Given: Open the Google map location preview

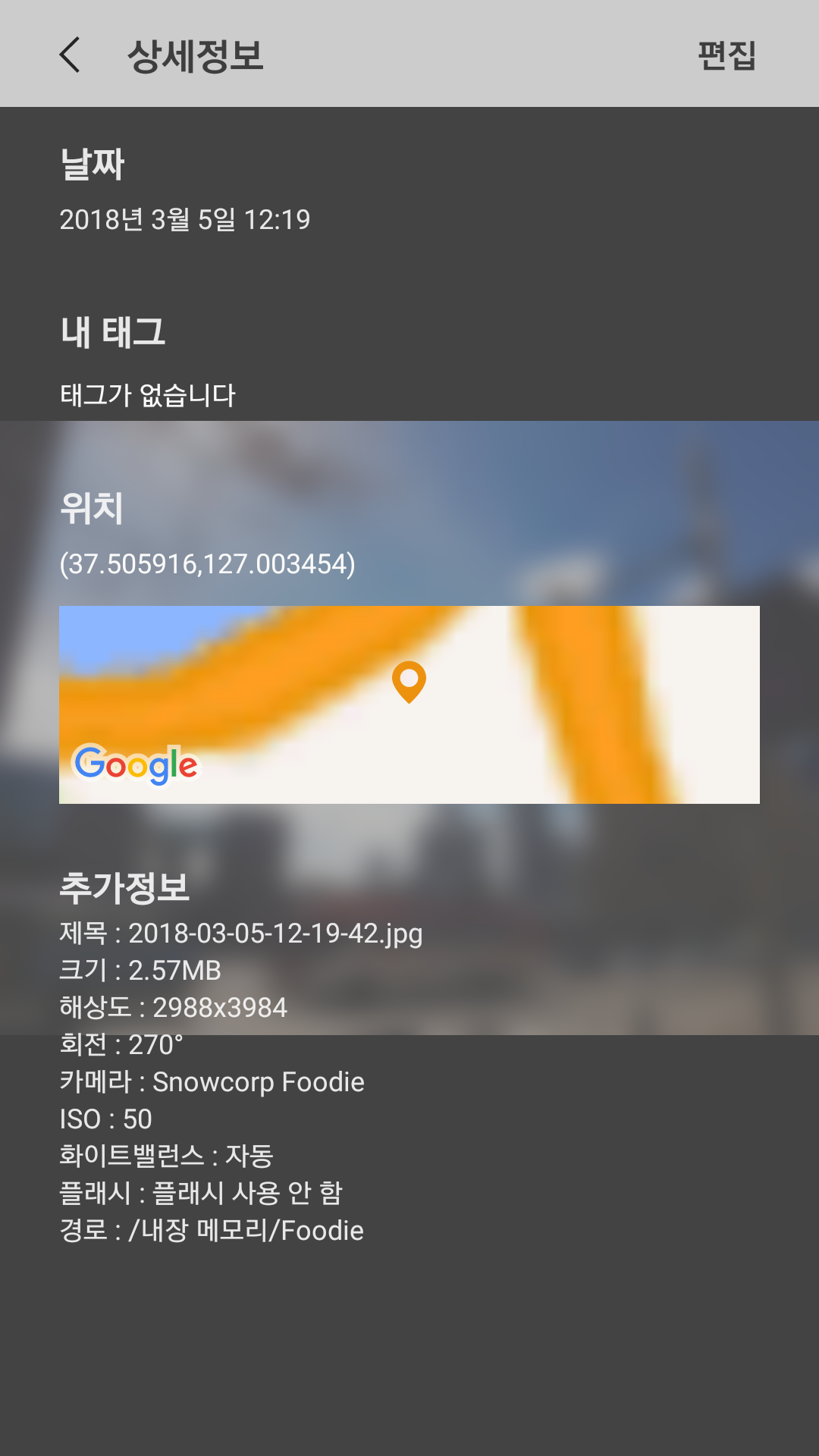Looking at the screenshot, I should (x=409, y=704).
